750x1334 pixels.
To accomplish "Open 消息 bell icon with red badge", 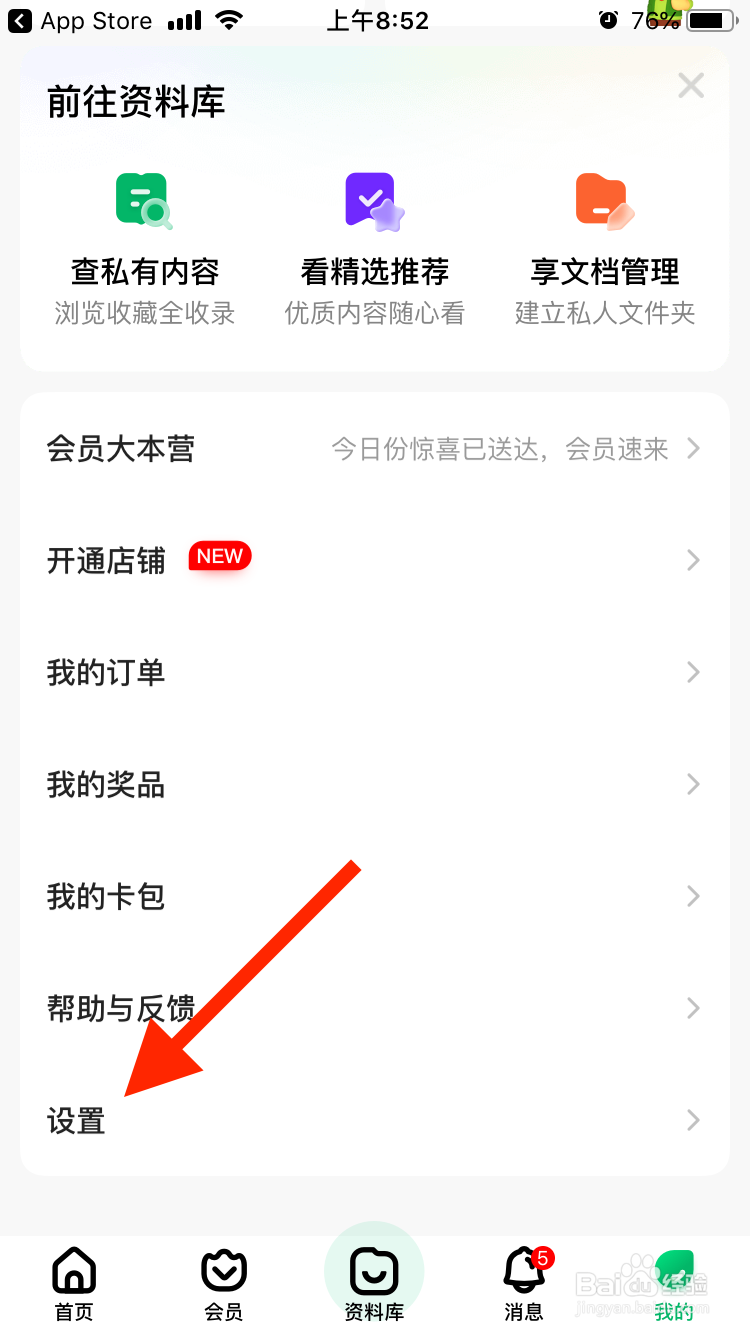I will pos(523,1270).
